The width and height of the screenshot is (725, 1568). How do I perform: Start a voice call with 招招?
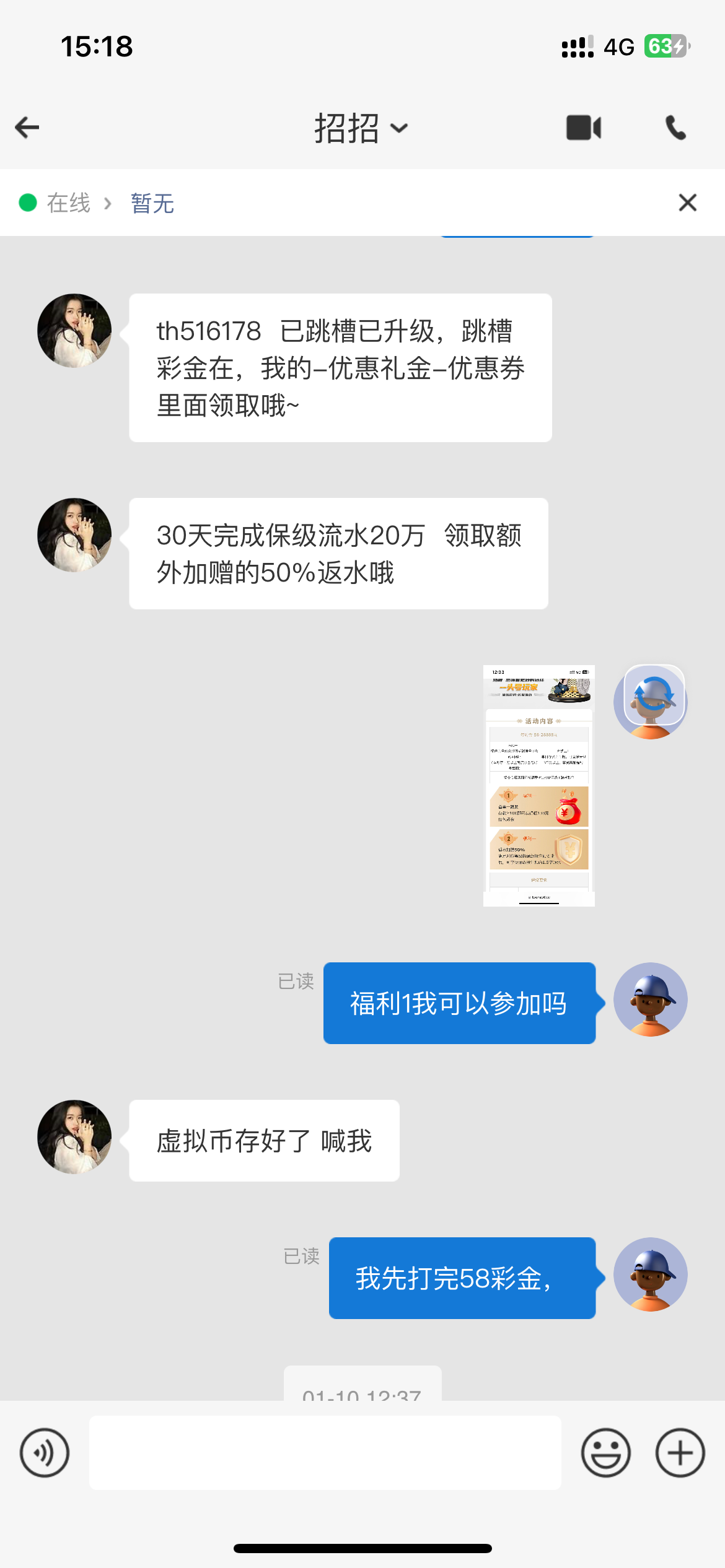tap(675, 128)
